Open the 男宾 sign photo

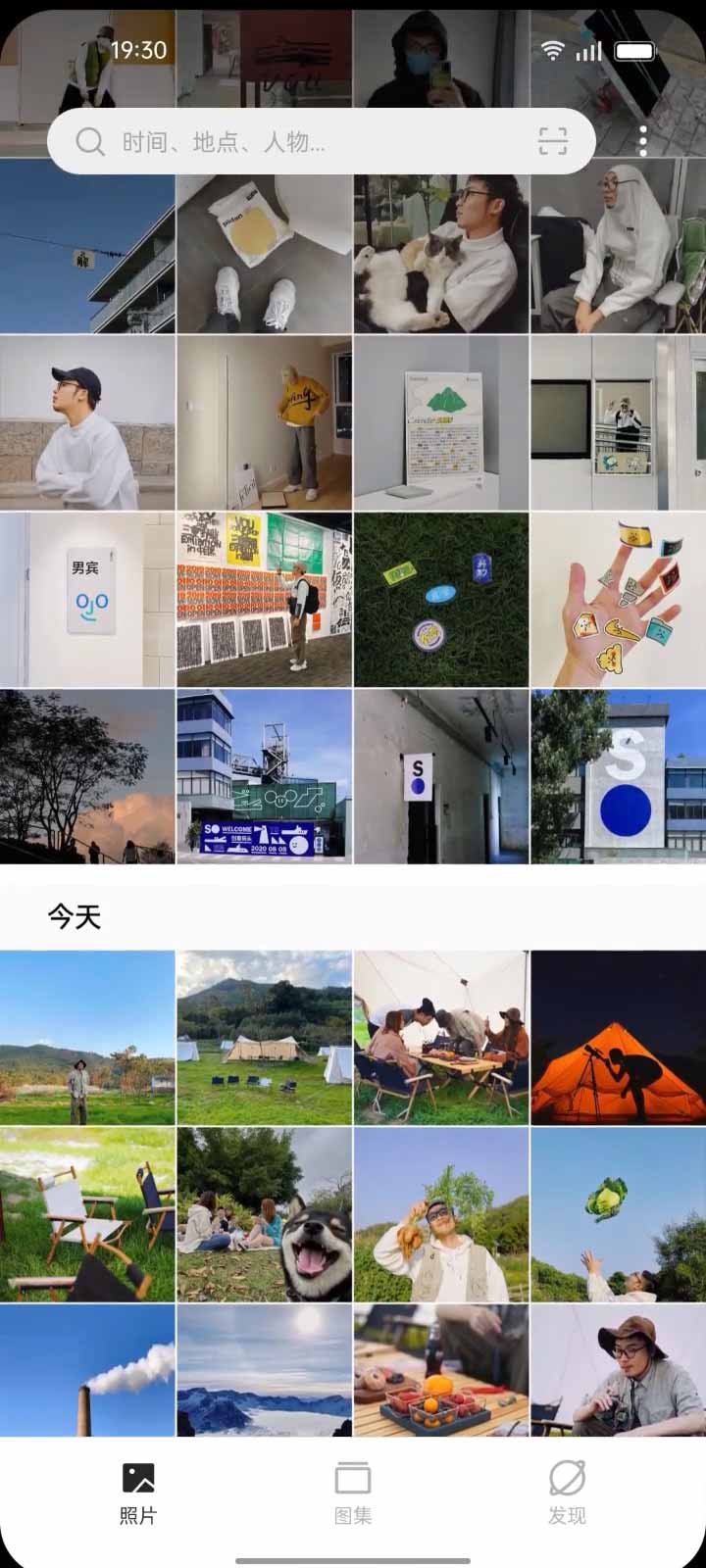(87, 599)
